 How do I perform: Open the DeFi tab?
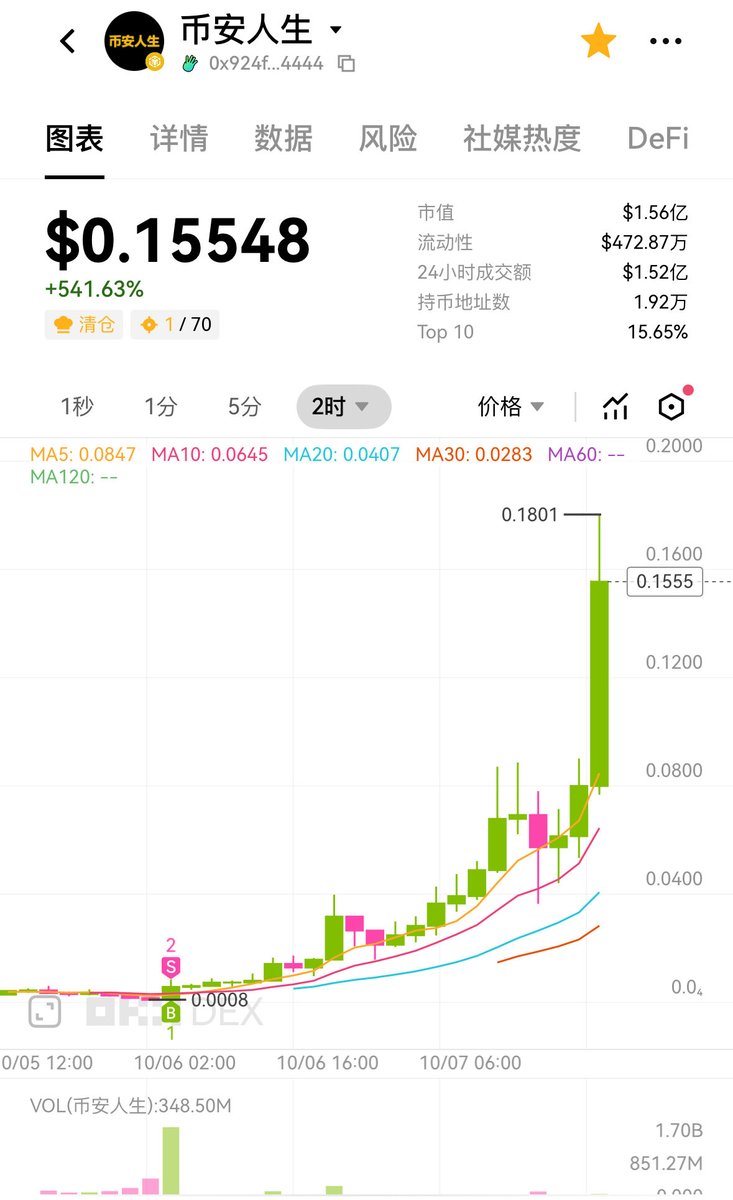(657, 138)
